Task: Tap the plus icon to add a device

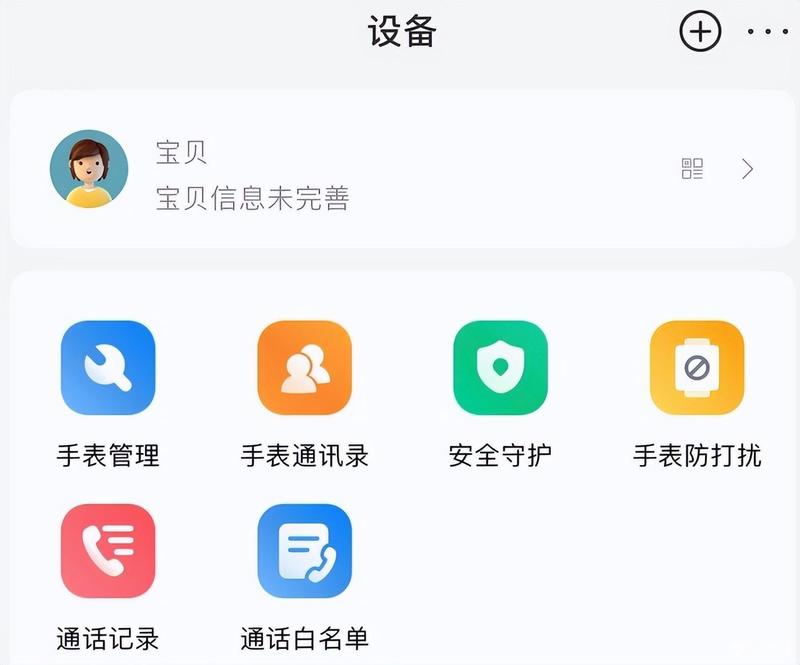Action: [x=700, y=32]
